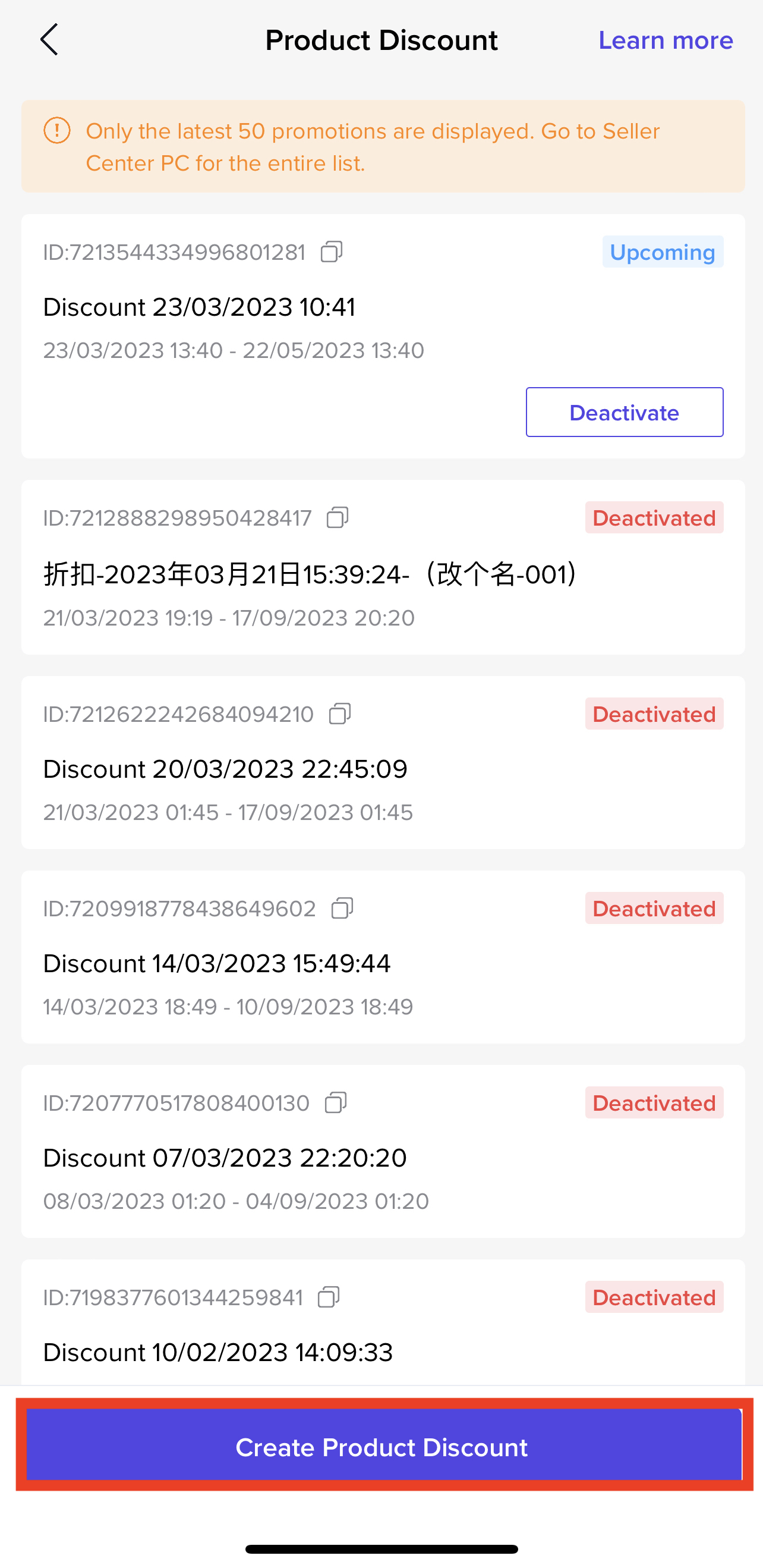The image size is (763, 1568).
Task: Copy promotion ID 7212888298950428417
Action: click(x=338, y=517)
